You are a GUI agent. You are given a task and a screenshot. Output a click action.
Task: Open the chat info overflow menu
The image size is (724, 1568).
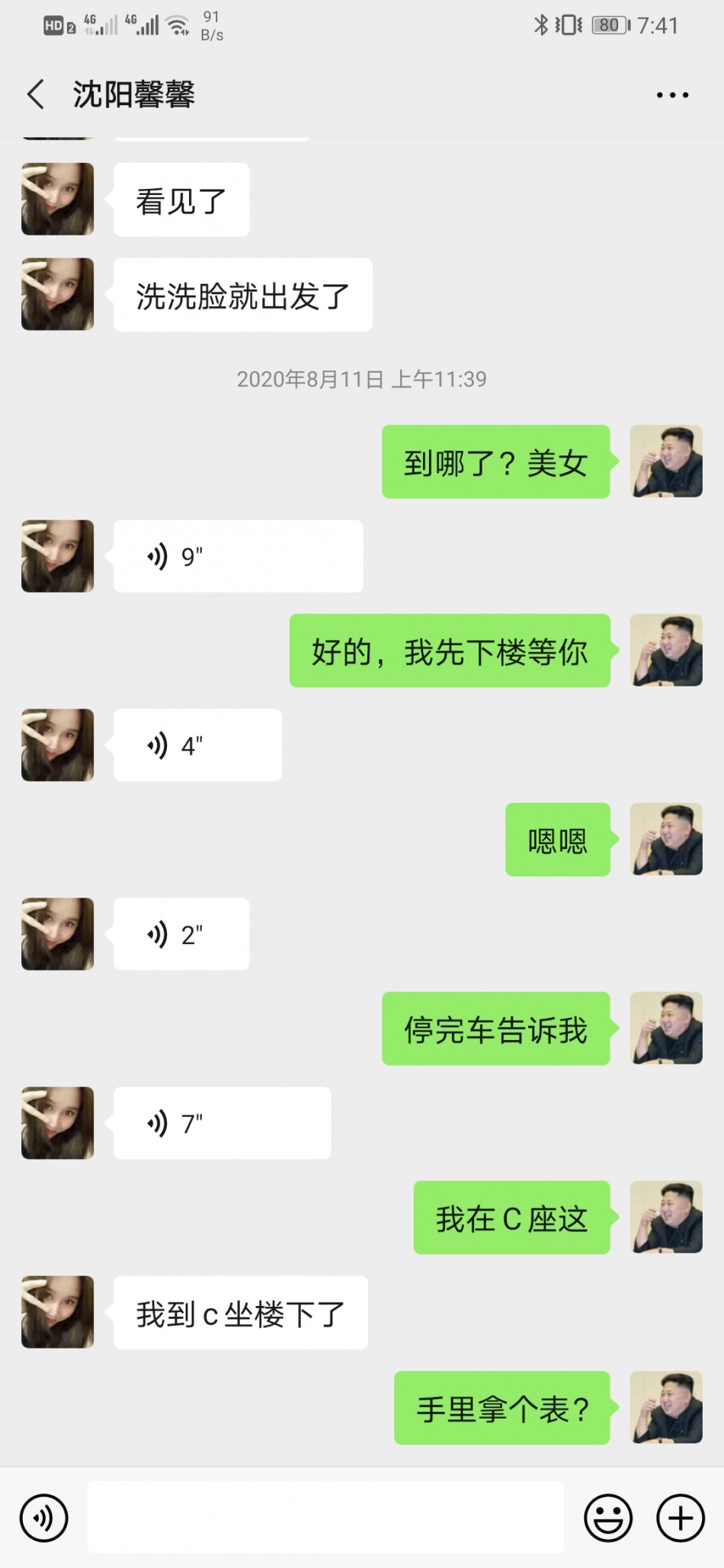[672, 95]
